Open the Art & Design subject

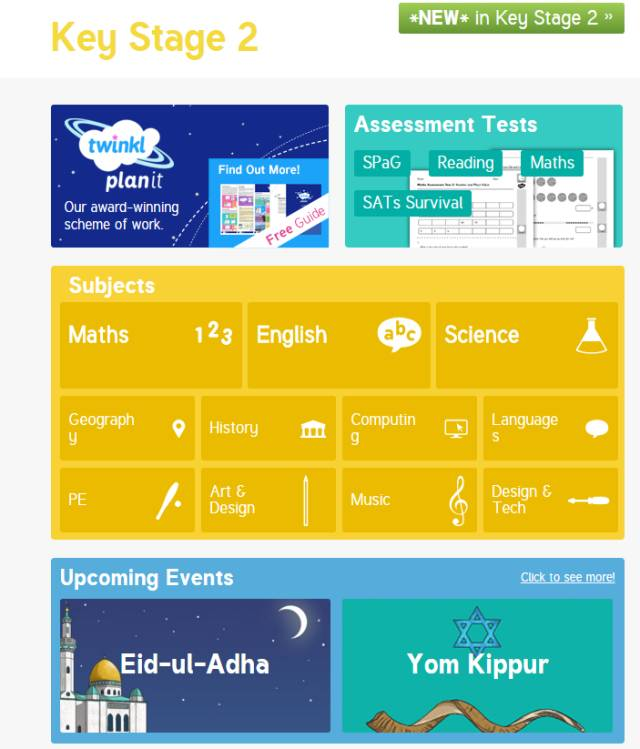tap(268, 499)
